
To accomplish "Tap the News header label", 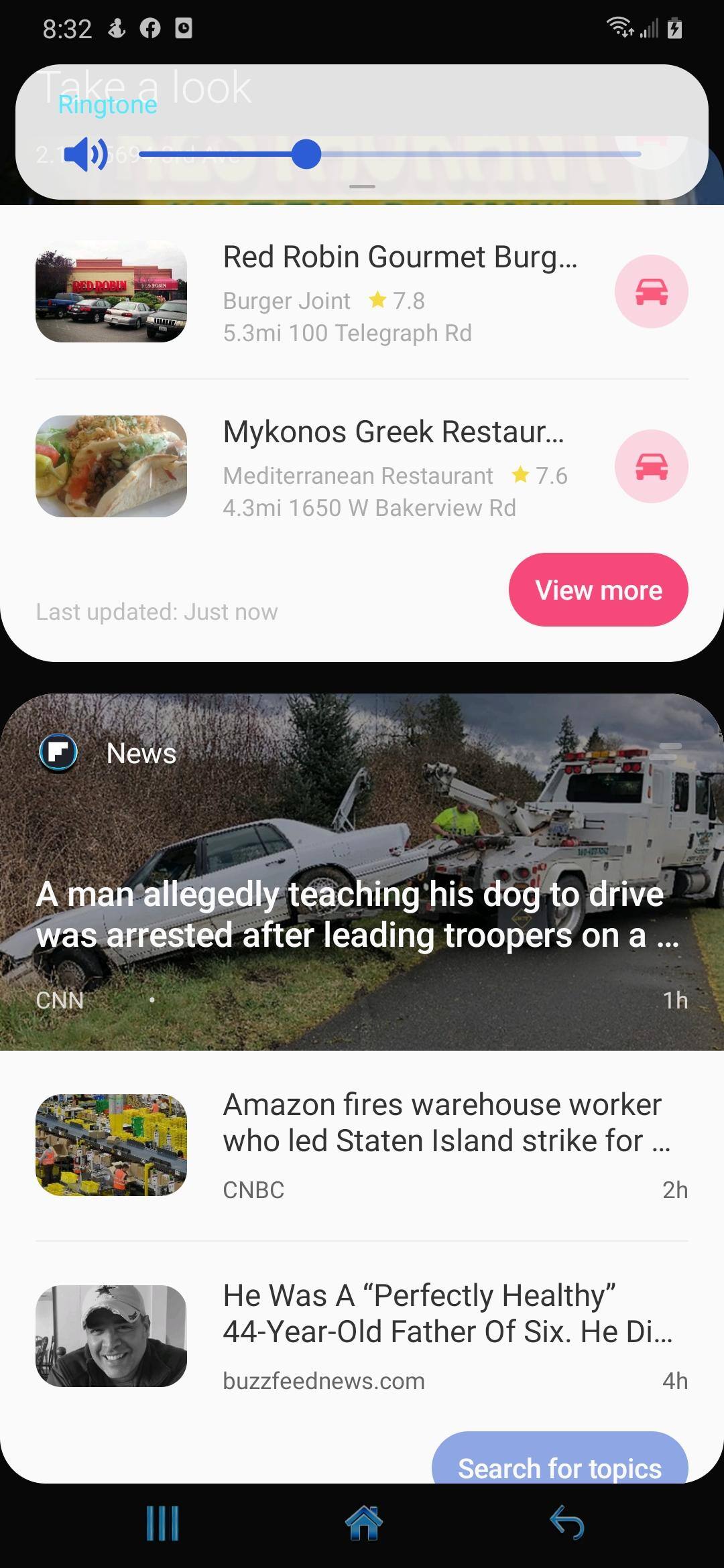I will [x=140, y=753].
